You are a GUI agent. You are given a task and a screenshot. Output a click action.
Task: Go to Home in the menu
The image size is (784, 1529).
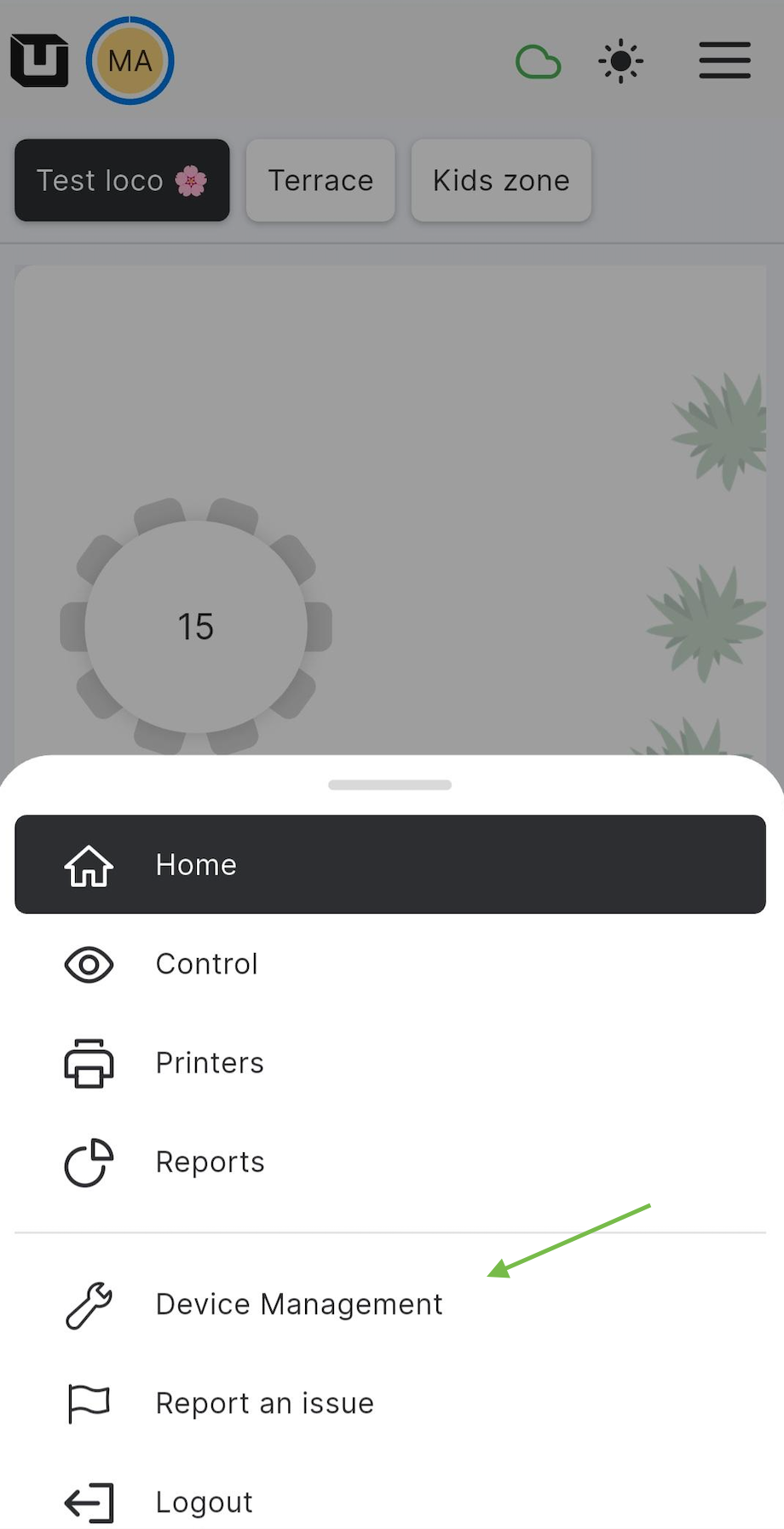[390, 864]
